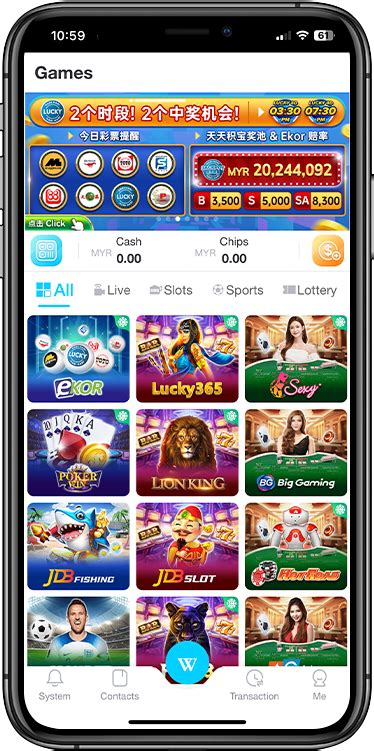
Task: Open the QR scan icon beside Cash
Action: click(x=46, y=250)
